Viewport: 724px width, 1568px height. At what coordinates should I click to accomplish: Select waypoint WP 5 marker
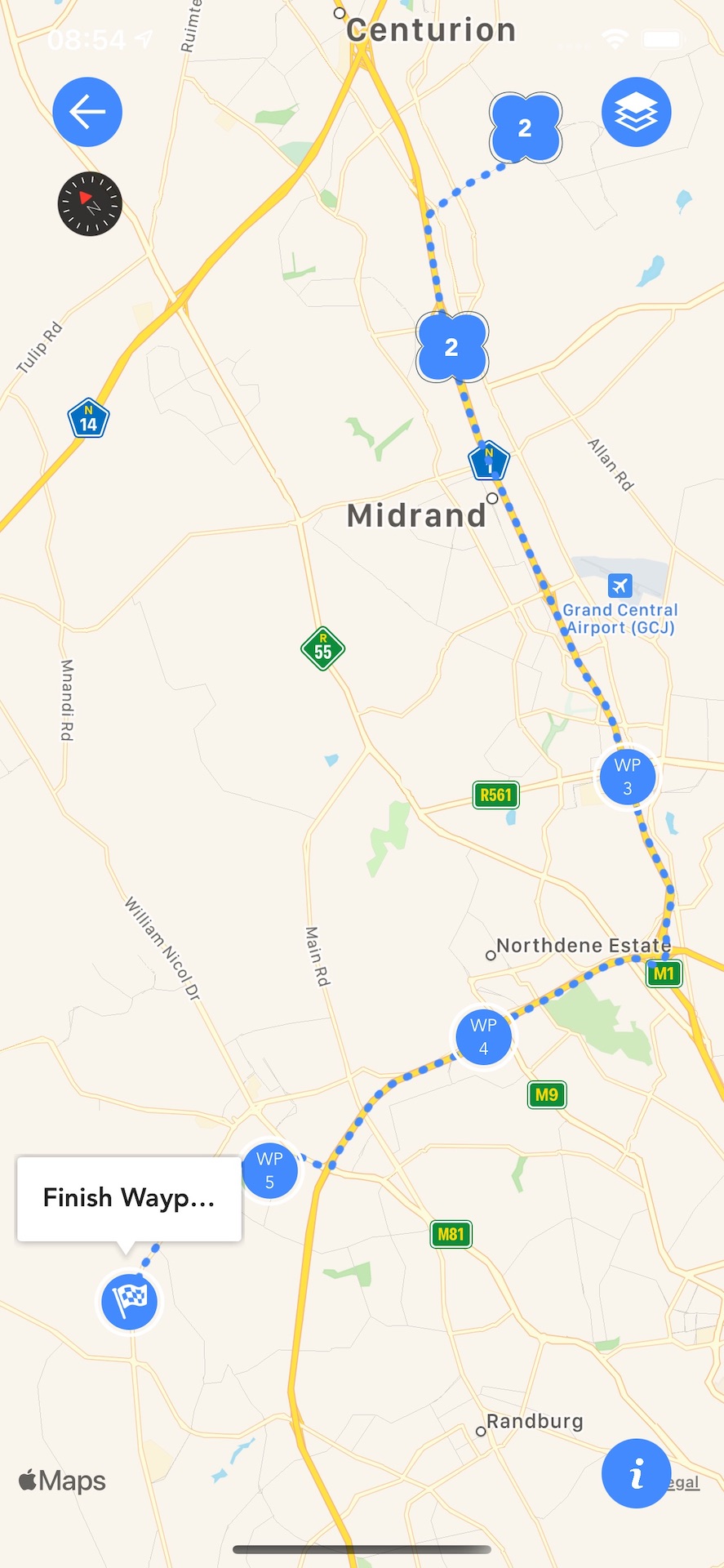pos(269,1170)
